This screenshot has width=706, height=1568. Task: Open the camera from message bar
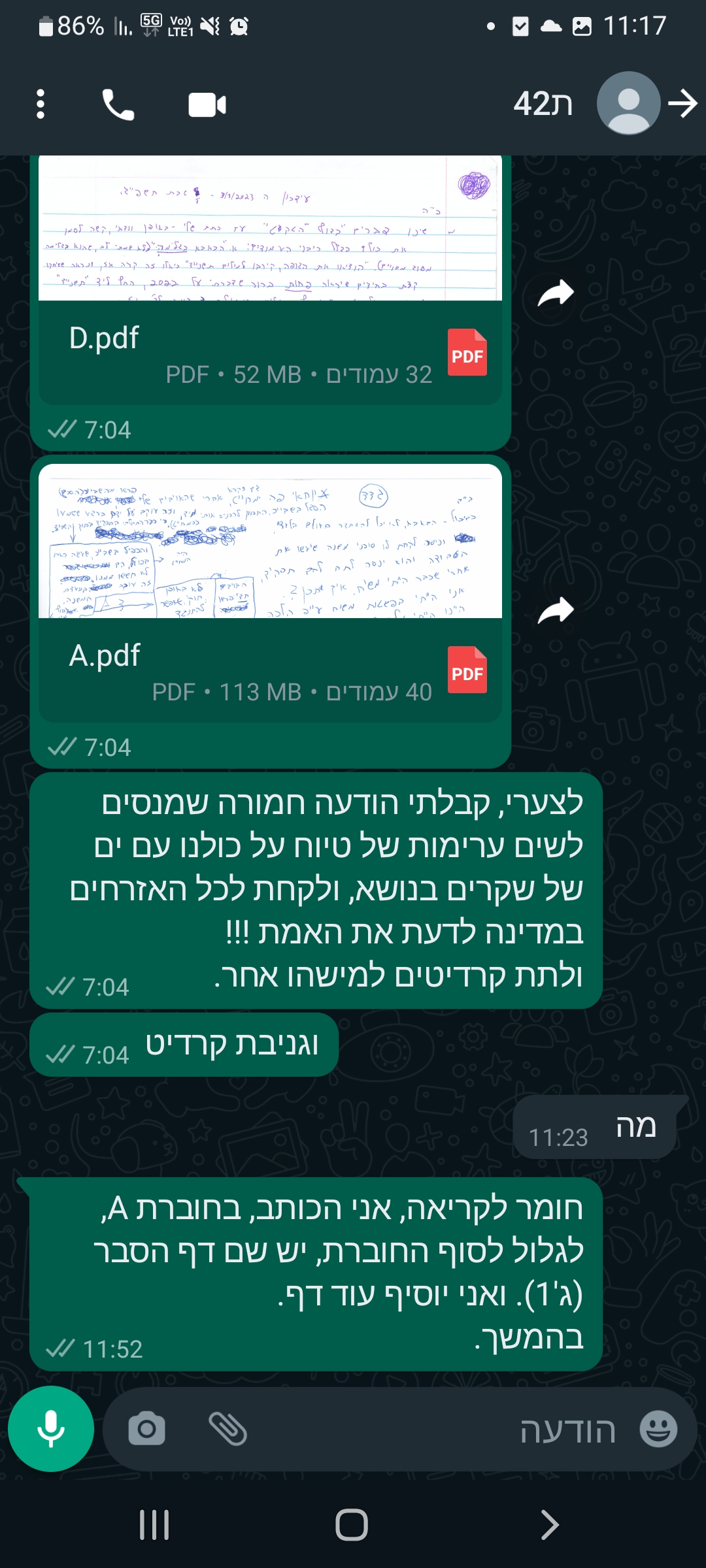146,1429
